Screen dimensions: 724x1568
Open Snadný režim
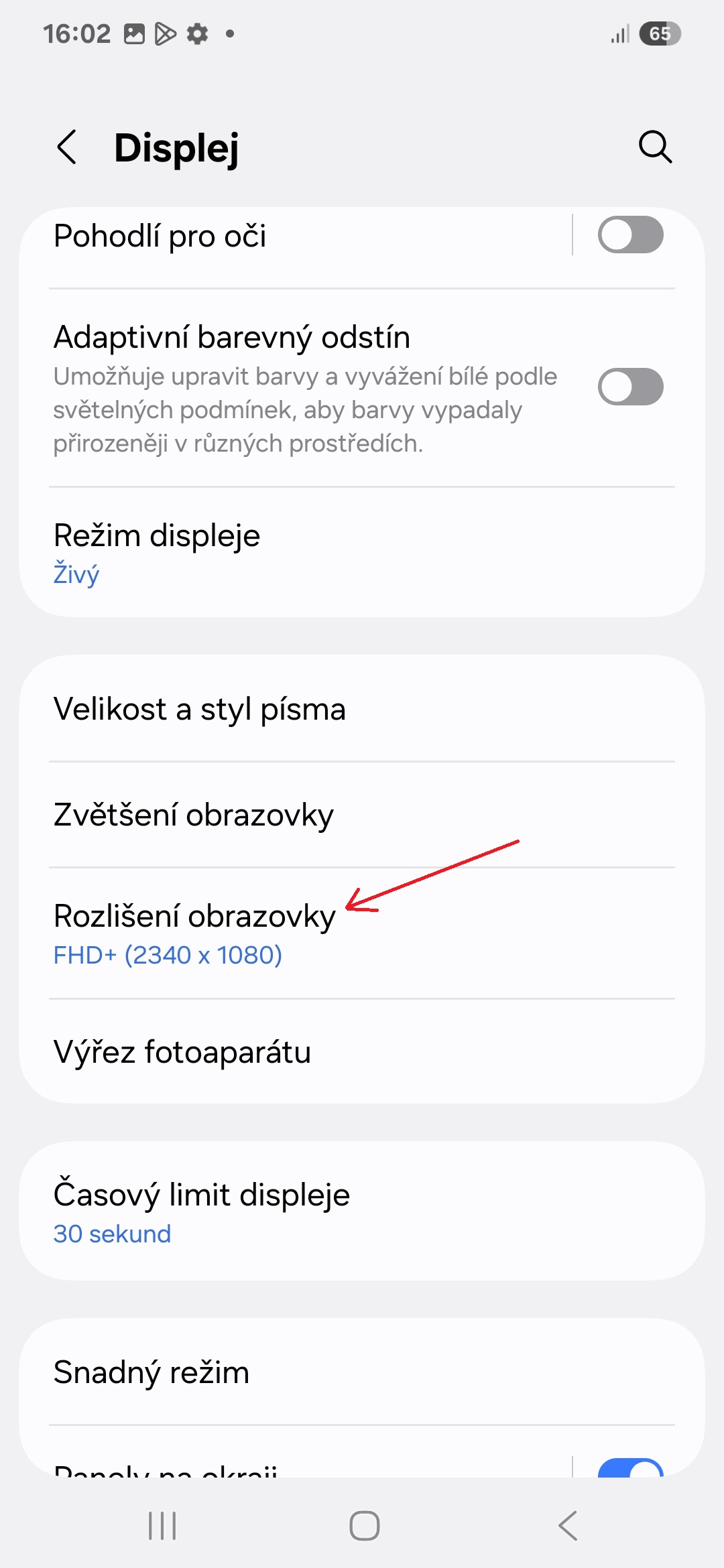[x=362, y=1372]
